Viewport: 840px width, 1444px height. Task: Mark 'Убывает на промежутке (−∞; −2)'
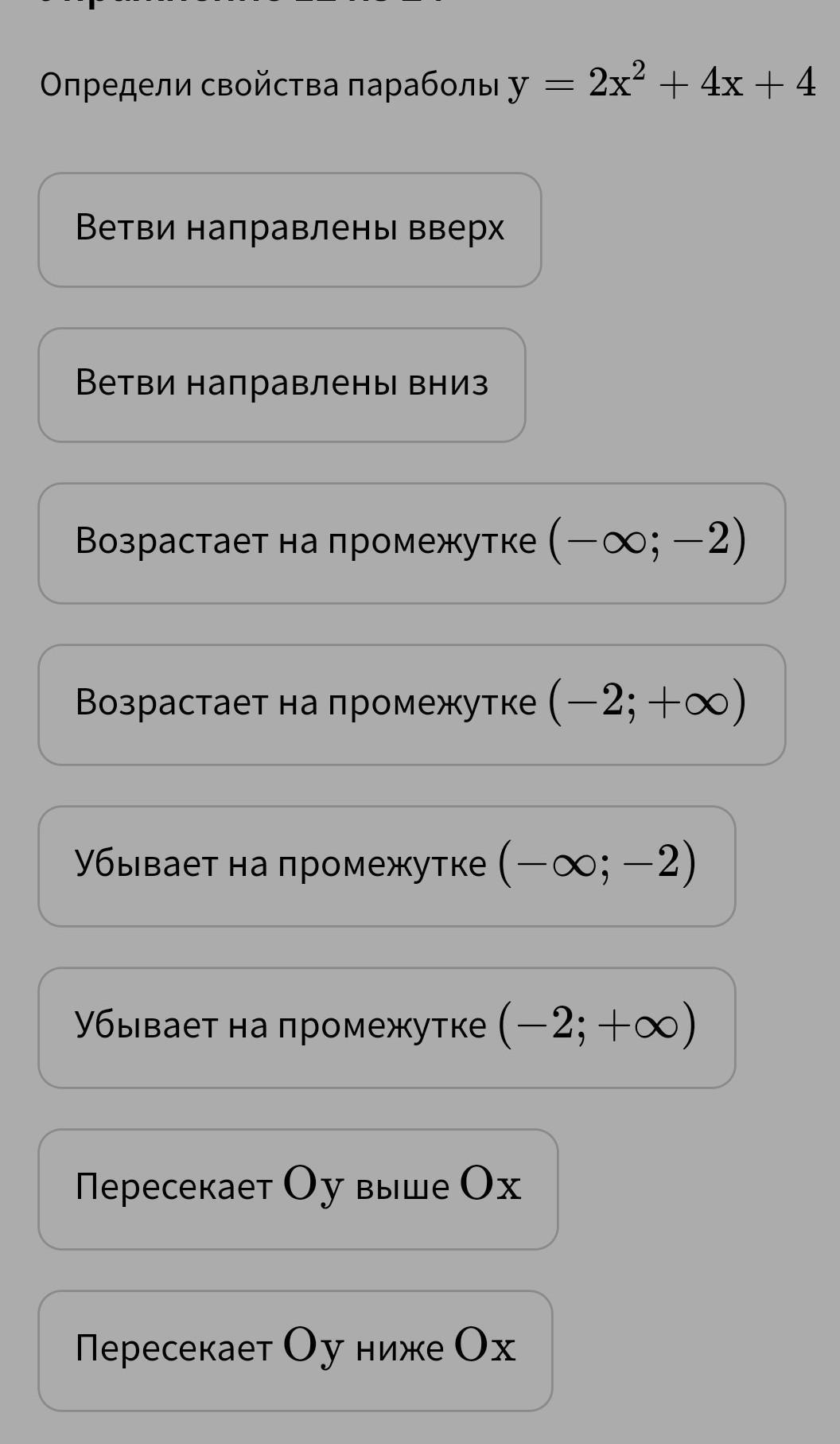[387, 866]
